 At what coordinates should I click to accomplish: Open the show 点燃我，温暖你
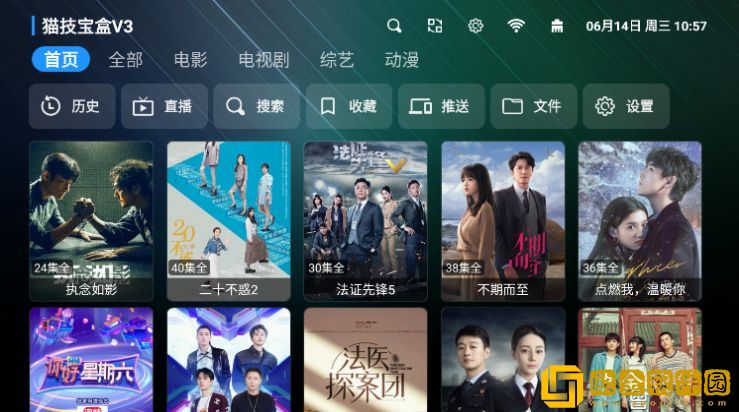(640, 220)
